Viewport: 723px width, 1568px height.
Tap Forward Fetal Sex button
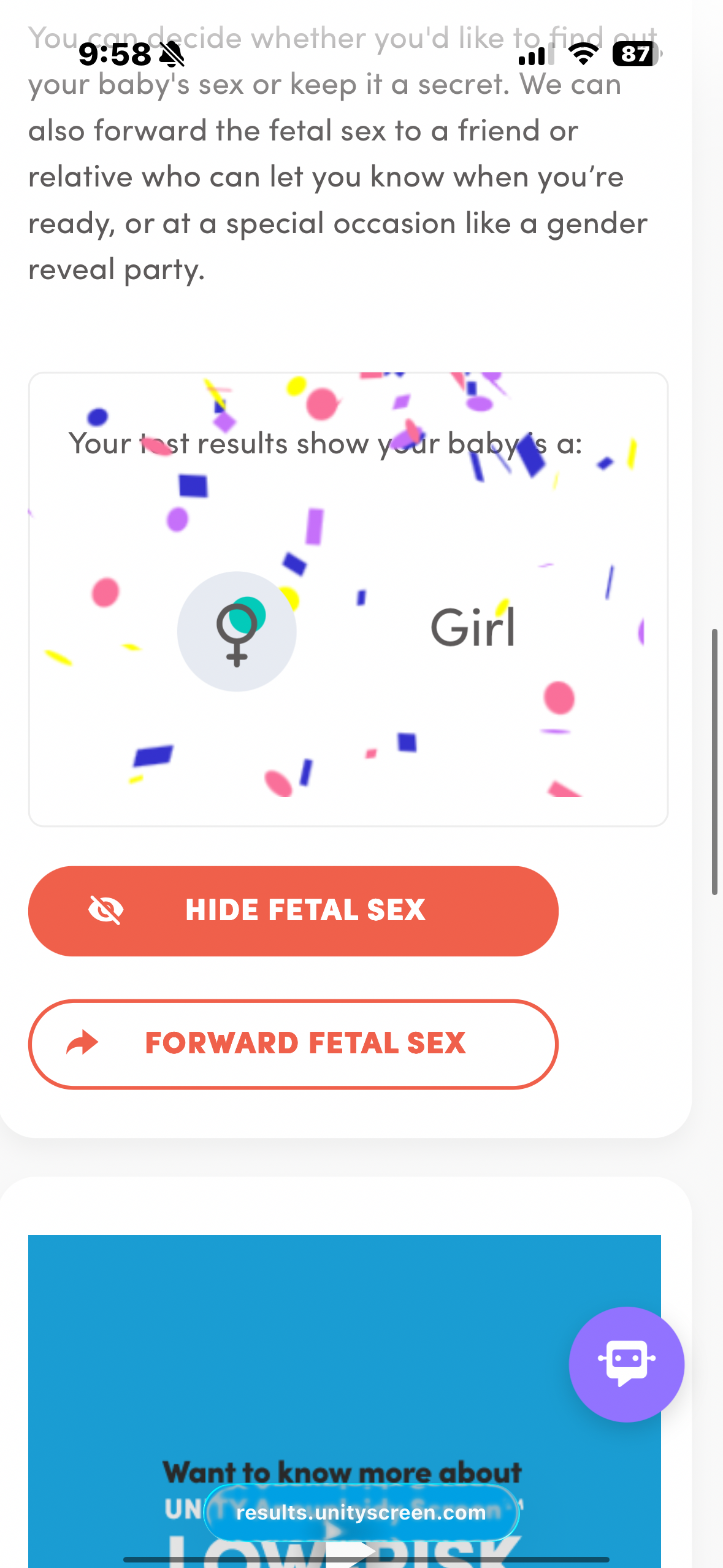293,1044
